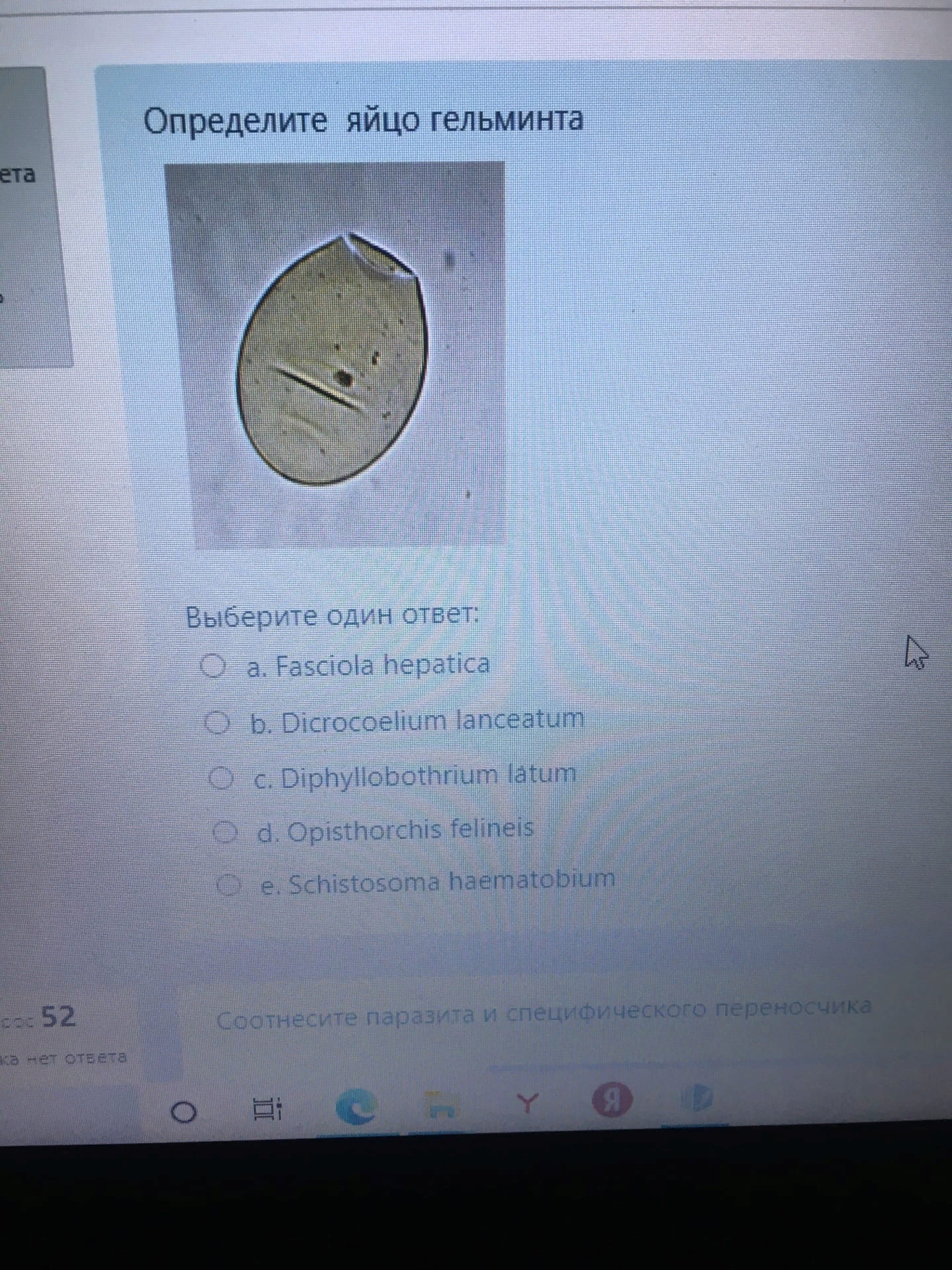Open Yandex Browser Y icon
Viewport: 952px width, 1270px height.
point(527,1103)
